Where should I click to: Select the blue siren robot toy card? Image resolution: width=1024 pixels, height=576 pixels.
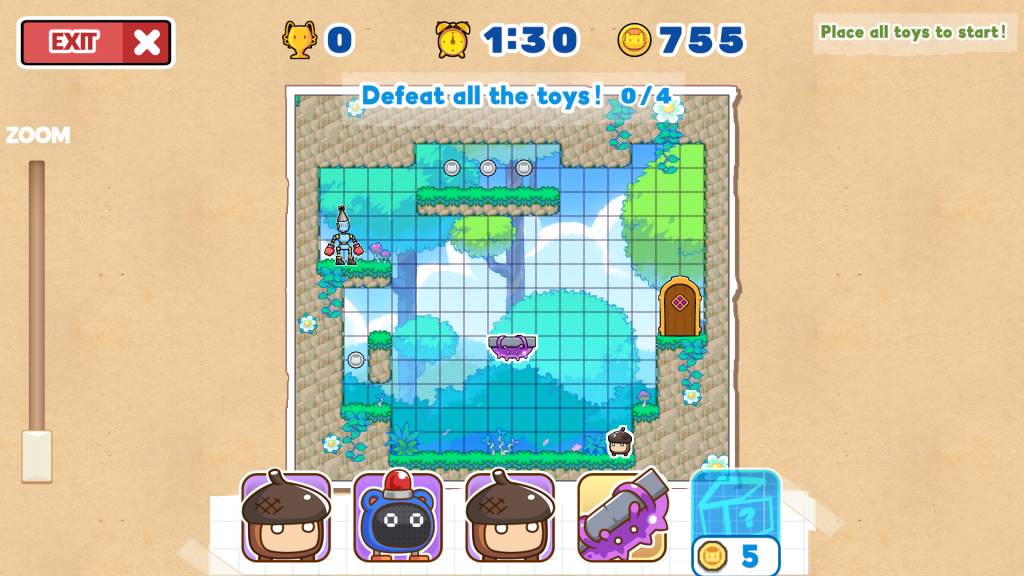coord(398,516)
